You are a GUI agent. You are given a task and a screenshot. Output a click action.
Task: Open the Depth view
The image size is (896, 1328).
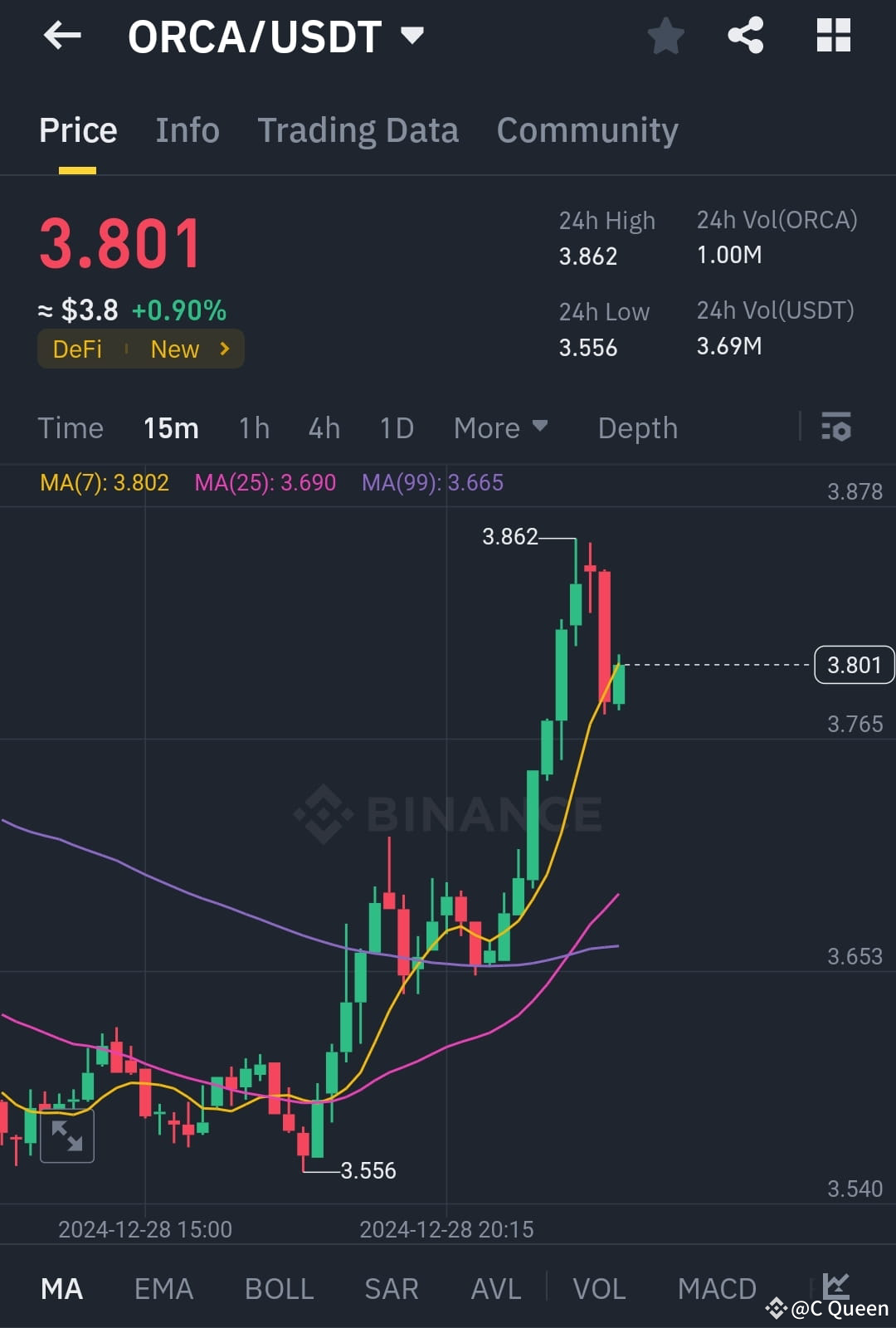[636, 427]
